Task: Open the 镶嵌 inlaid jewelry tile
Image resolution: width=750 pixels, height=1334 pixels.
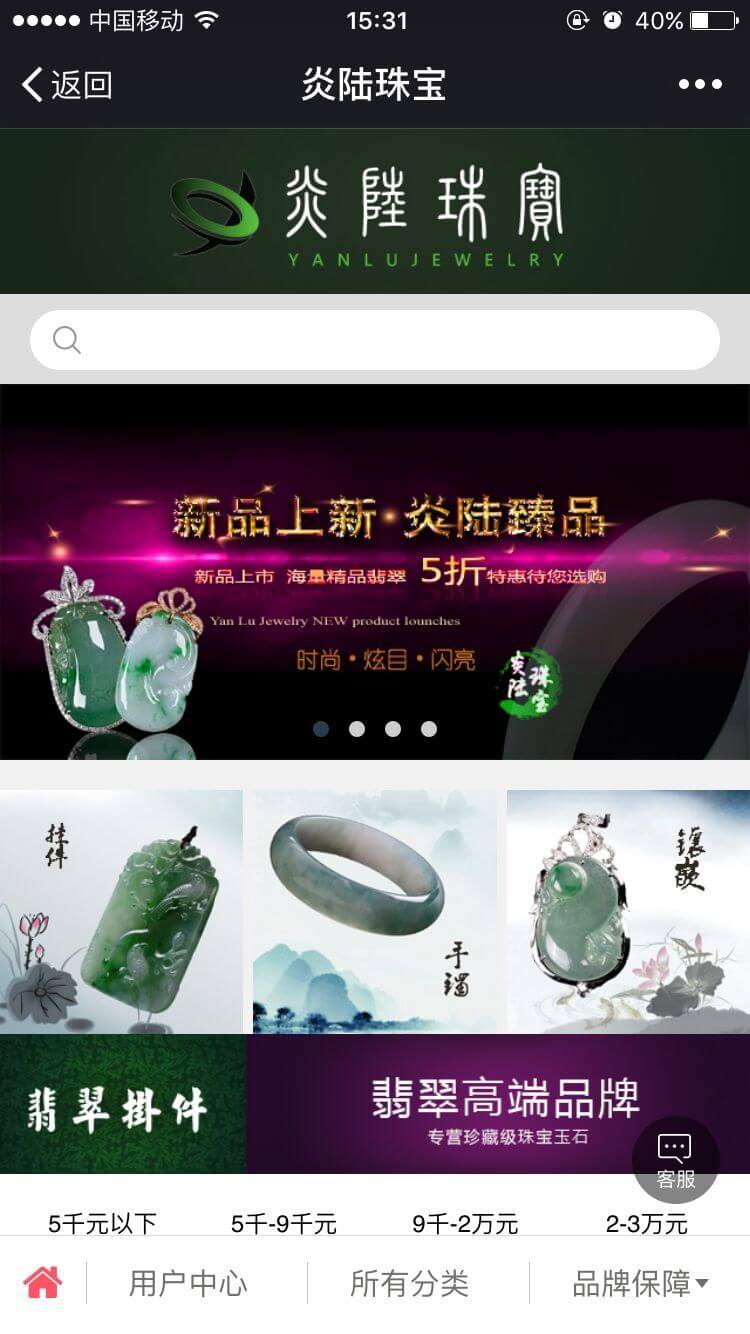Action: (628, 911)
